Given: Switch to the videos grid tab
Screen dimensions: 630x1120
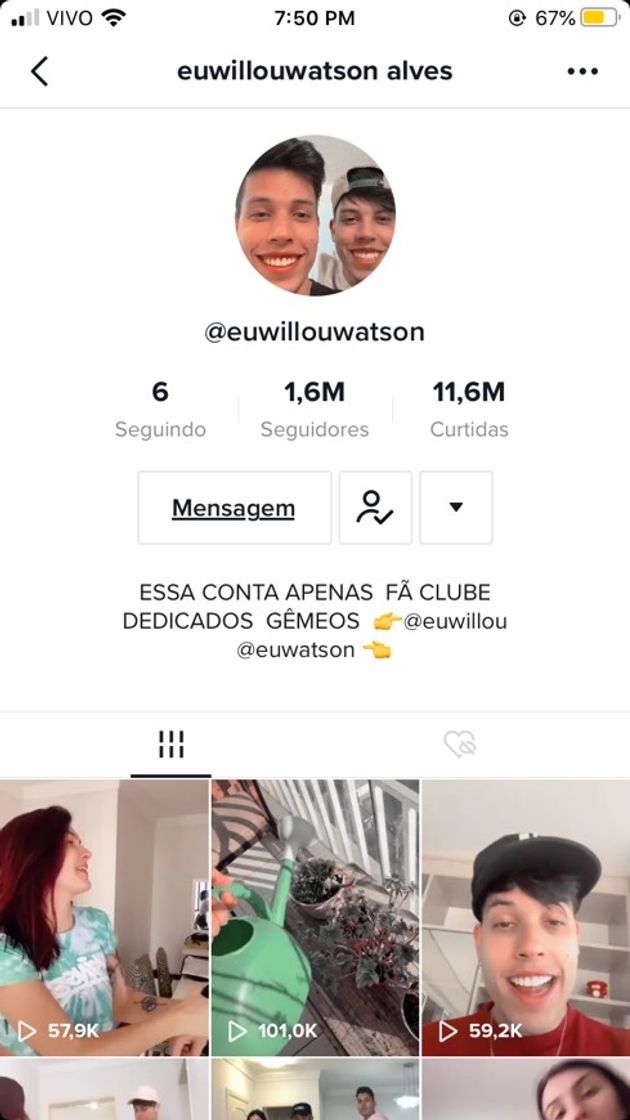Looking at the screenshot, I should (171, 744).
